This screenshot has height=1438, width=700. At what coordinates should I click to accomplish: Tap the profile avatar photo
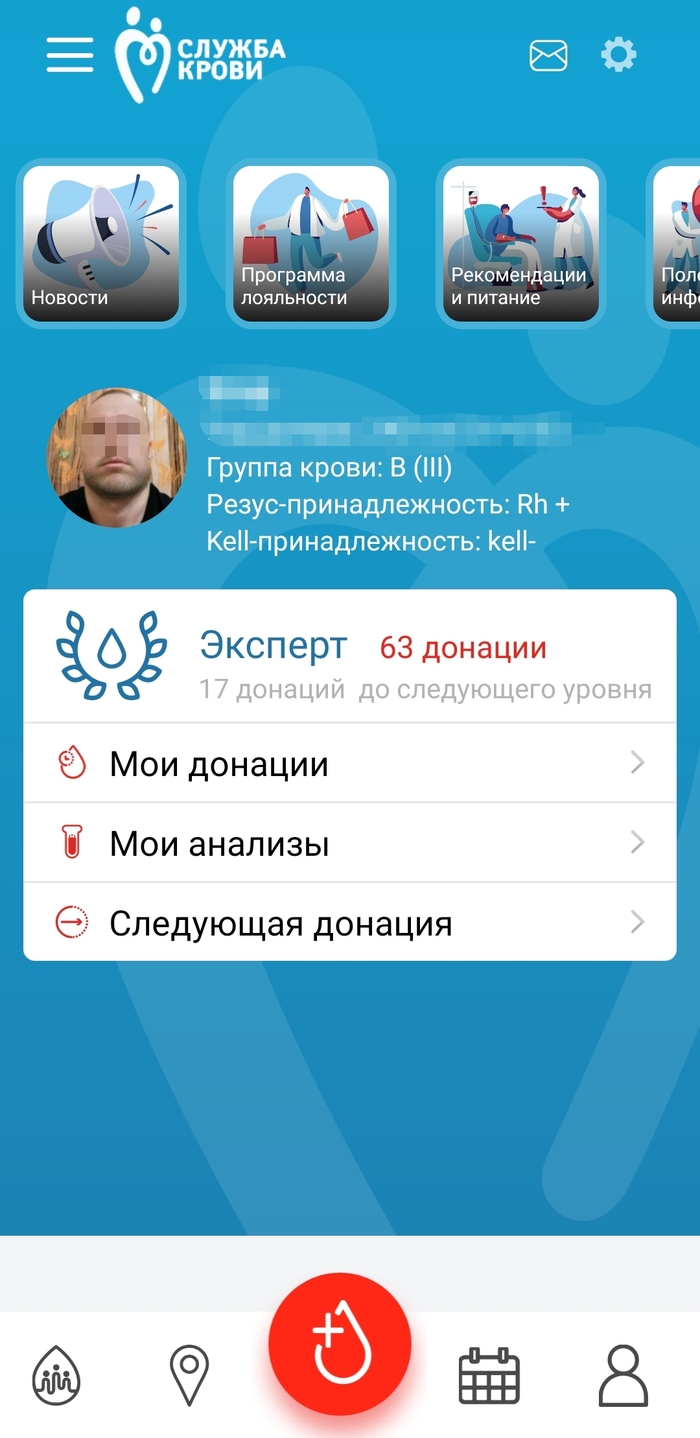click(117, 458)
